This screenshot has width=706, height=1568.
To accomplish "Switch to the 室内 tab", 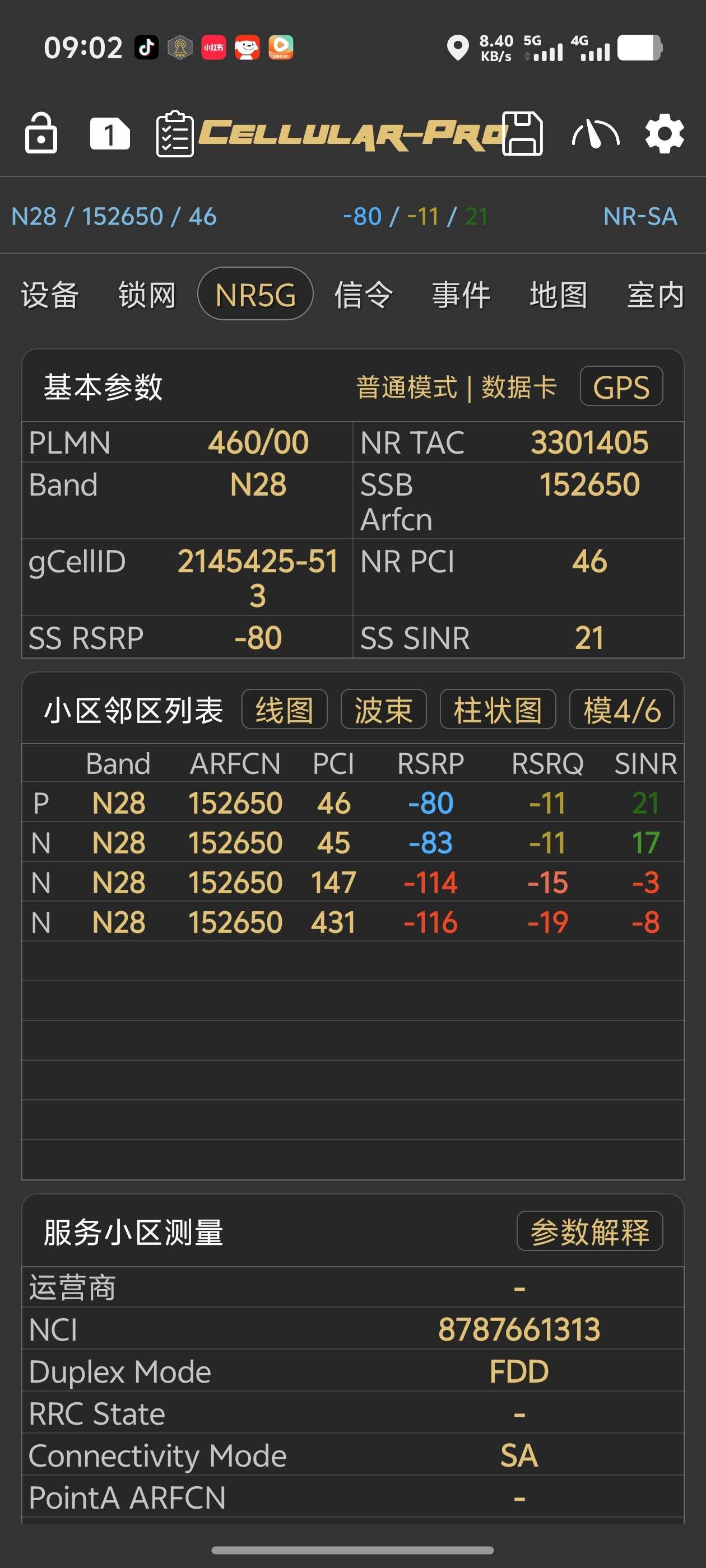I will click(656, 295).
